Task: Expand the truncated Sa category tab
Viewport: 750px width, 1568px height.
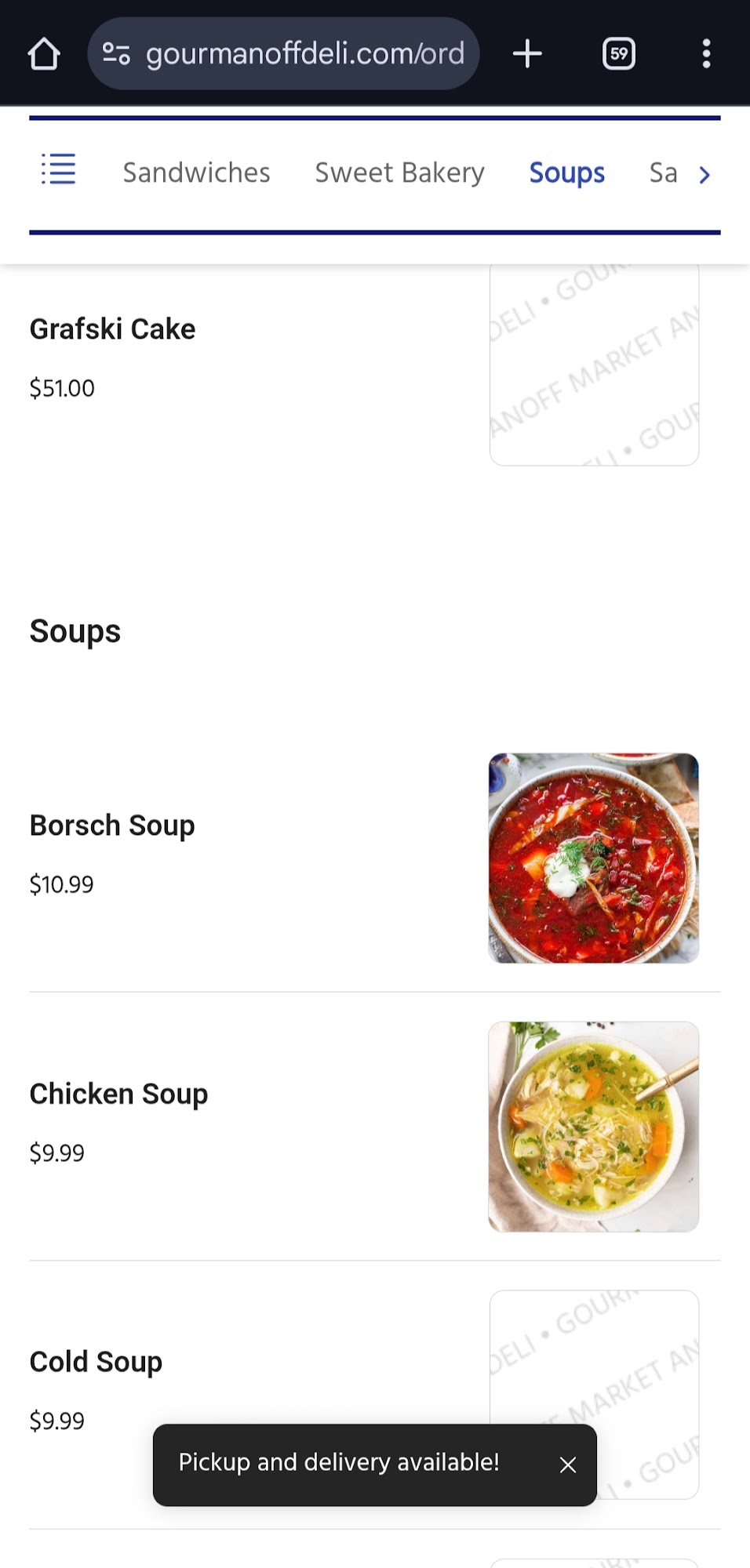Action: coord(664,172)
